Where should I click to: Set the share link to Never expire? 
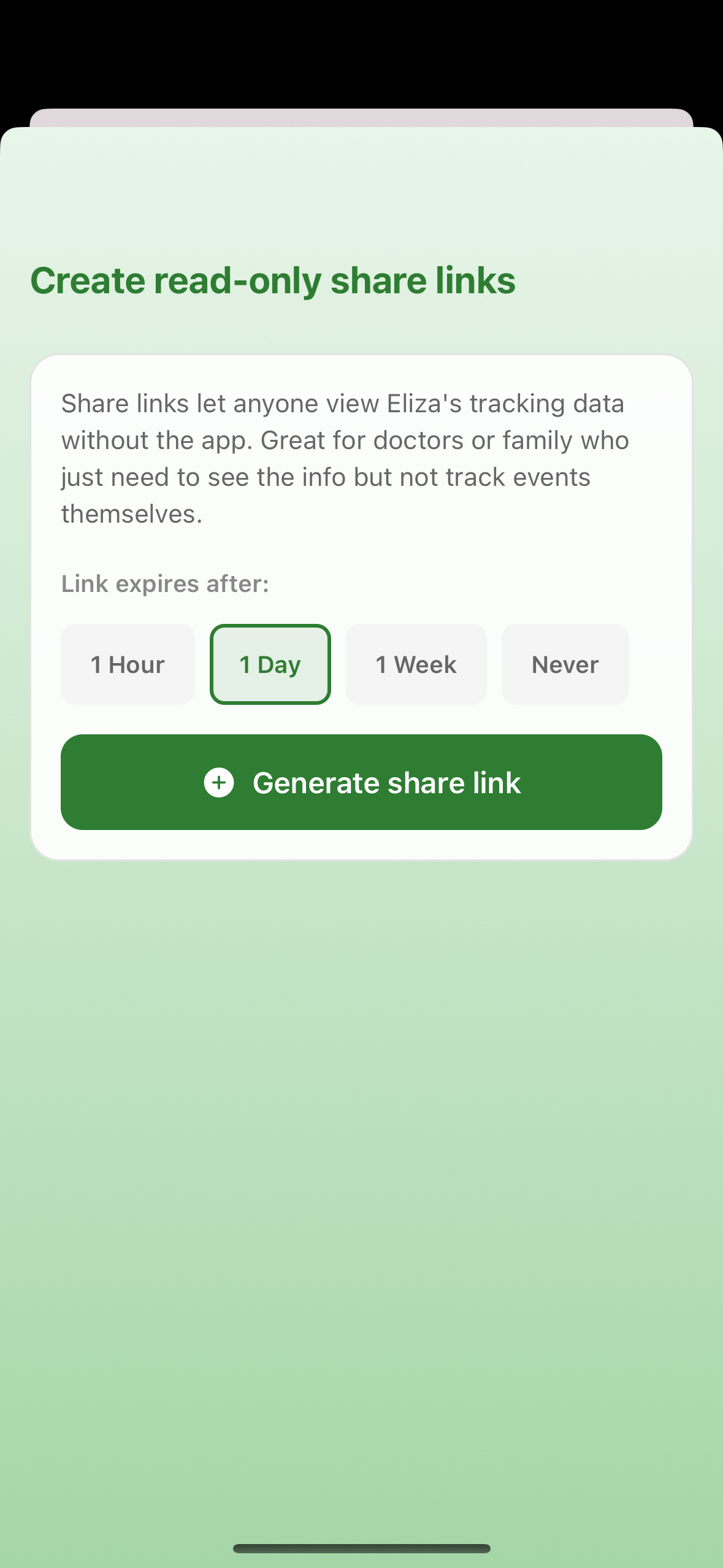pos(564,664)
